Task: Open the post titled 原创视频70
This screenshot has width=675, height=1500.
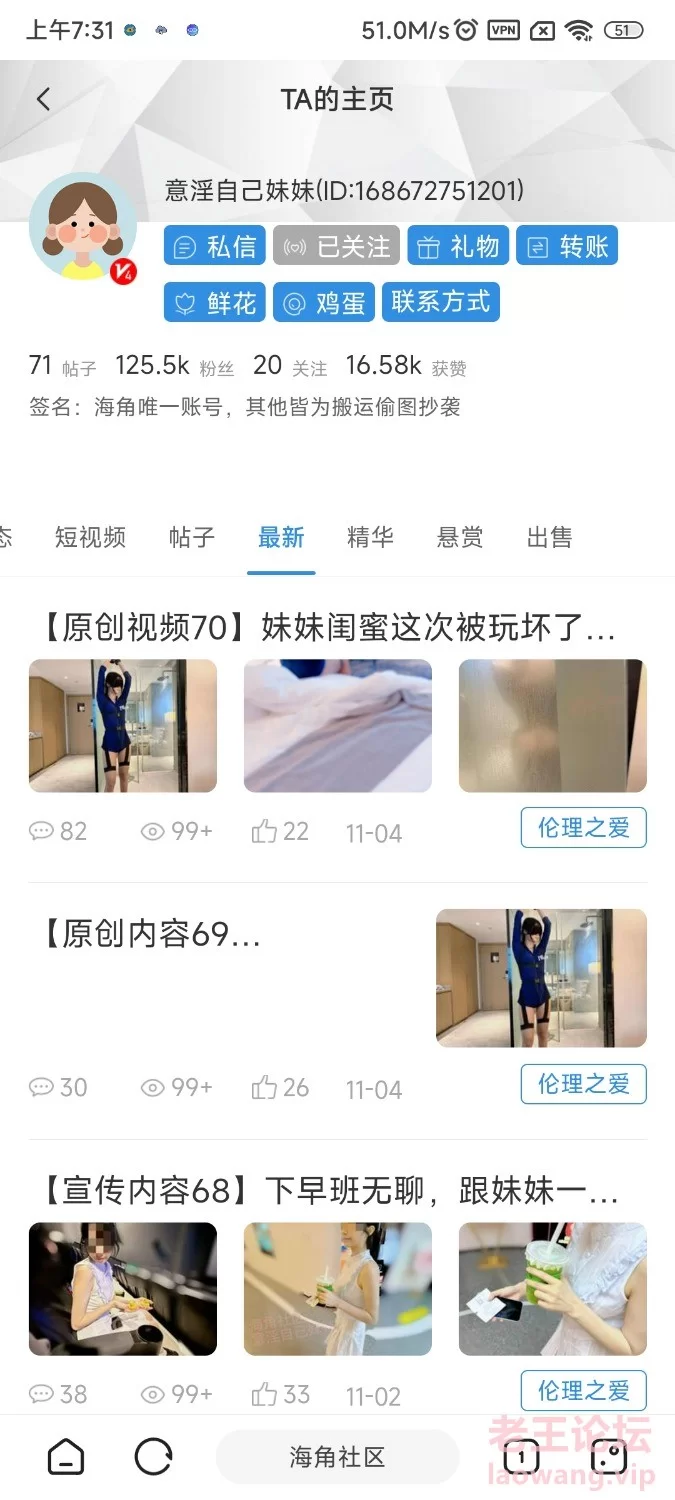Action: coord(328,628)
